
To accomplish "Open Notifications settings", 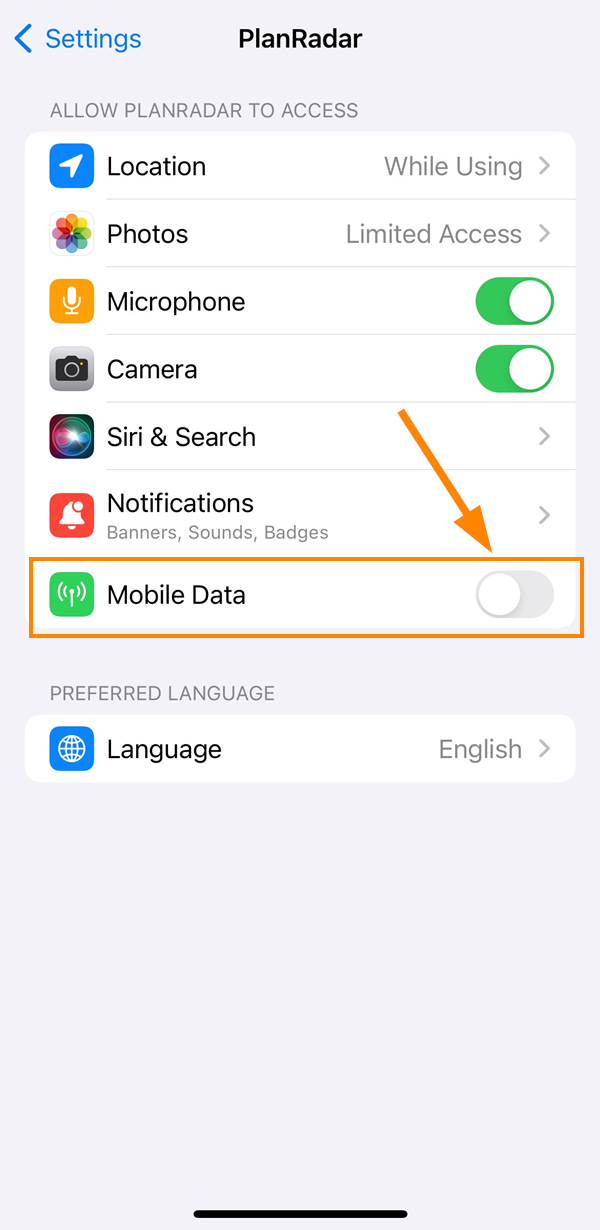I will [300, 514].
